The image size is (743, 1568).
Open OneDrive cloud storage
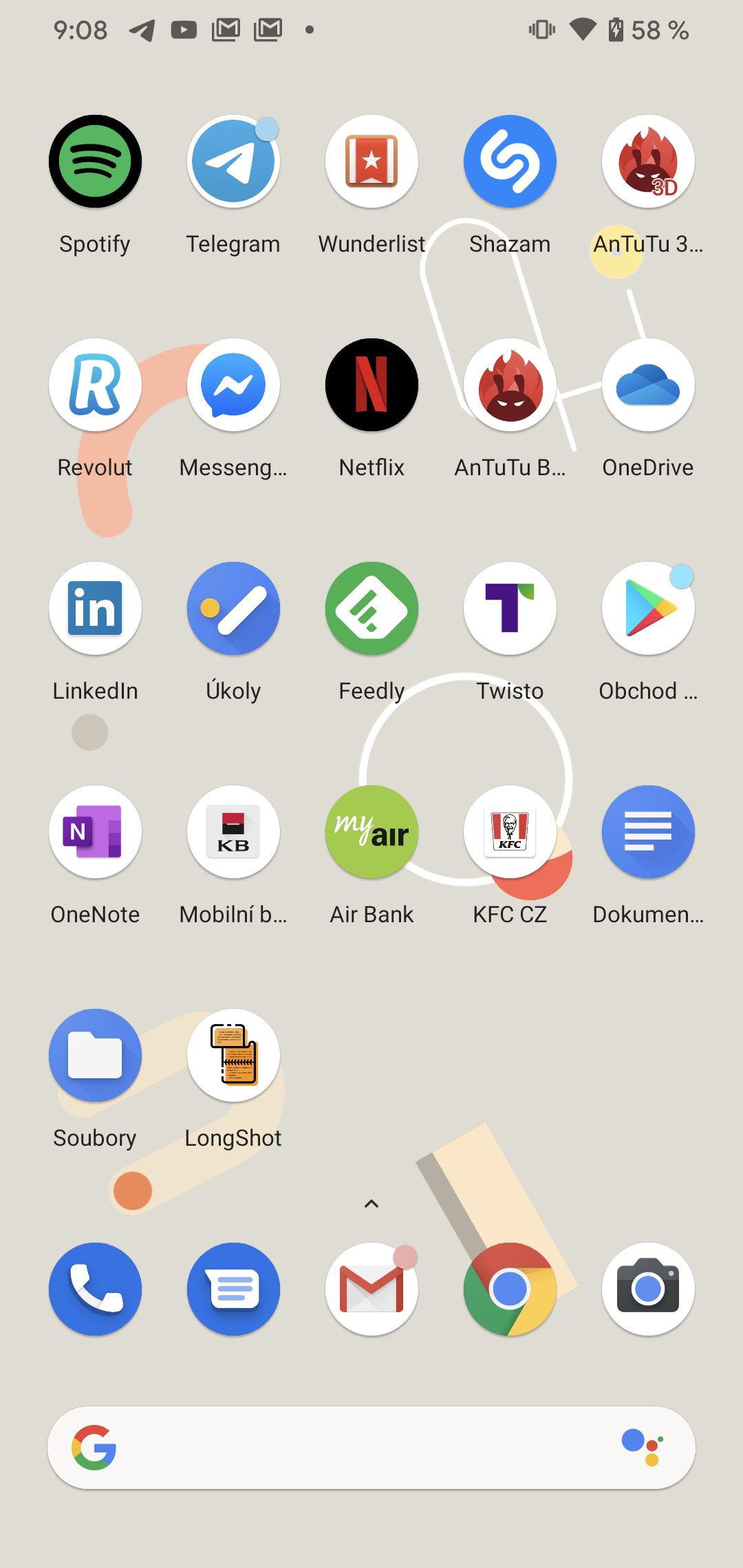coord(648,385)
